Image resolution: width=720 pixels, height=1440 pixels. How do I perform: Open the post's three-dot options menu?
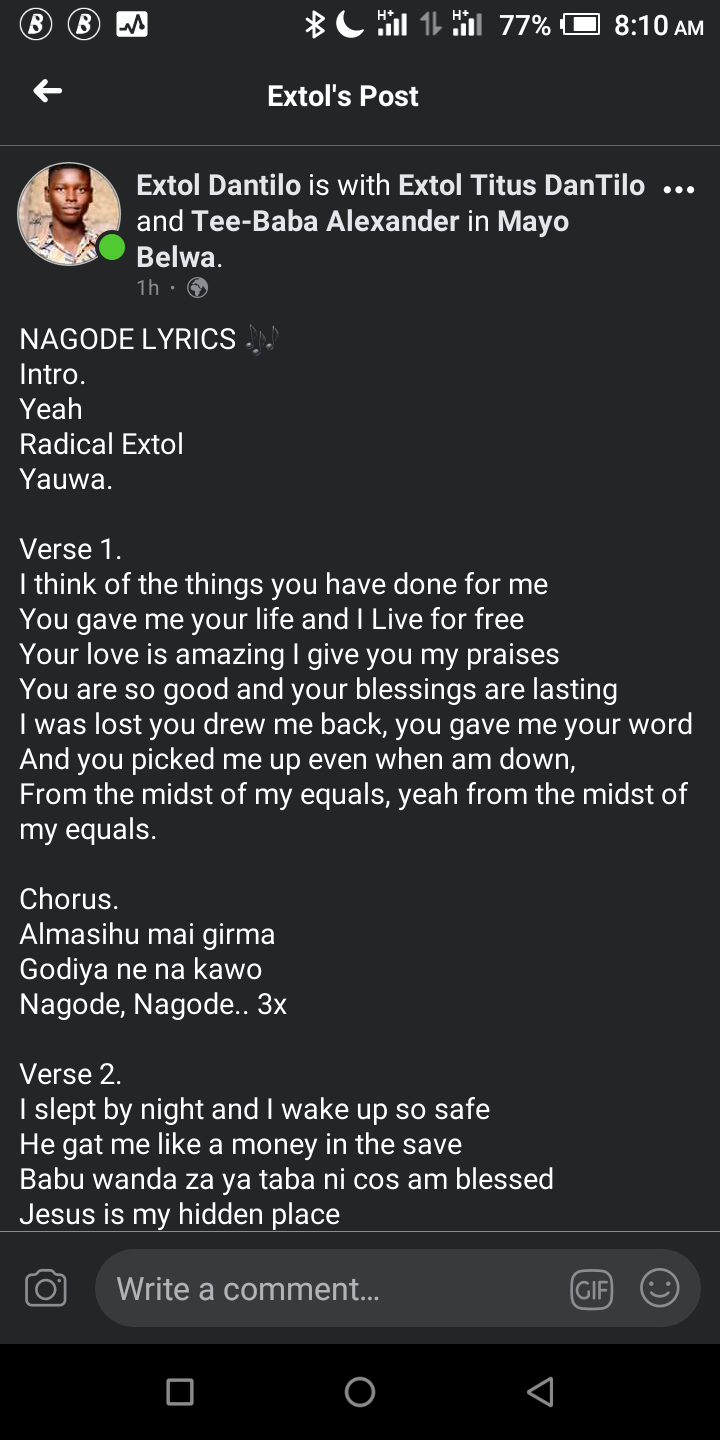click(x=679, y=189)
